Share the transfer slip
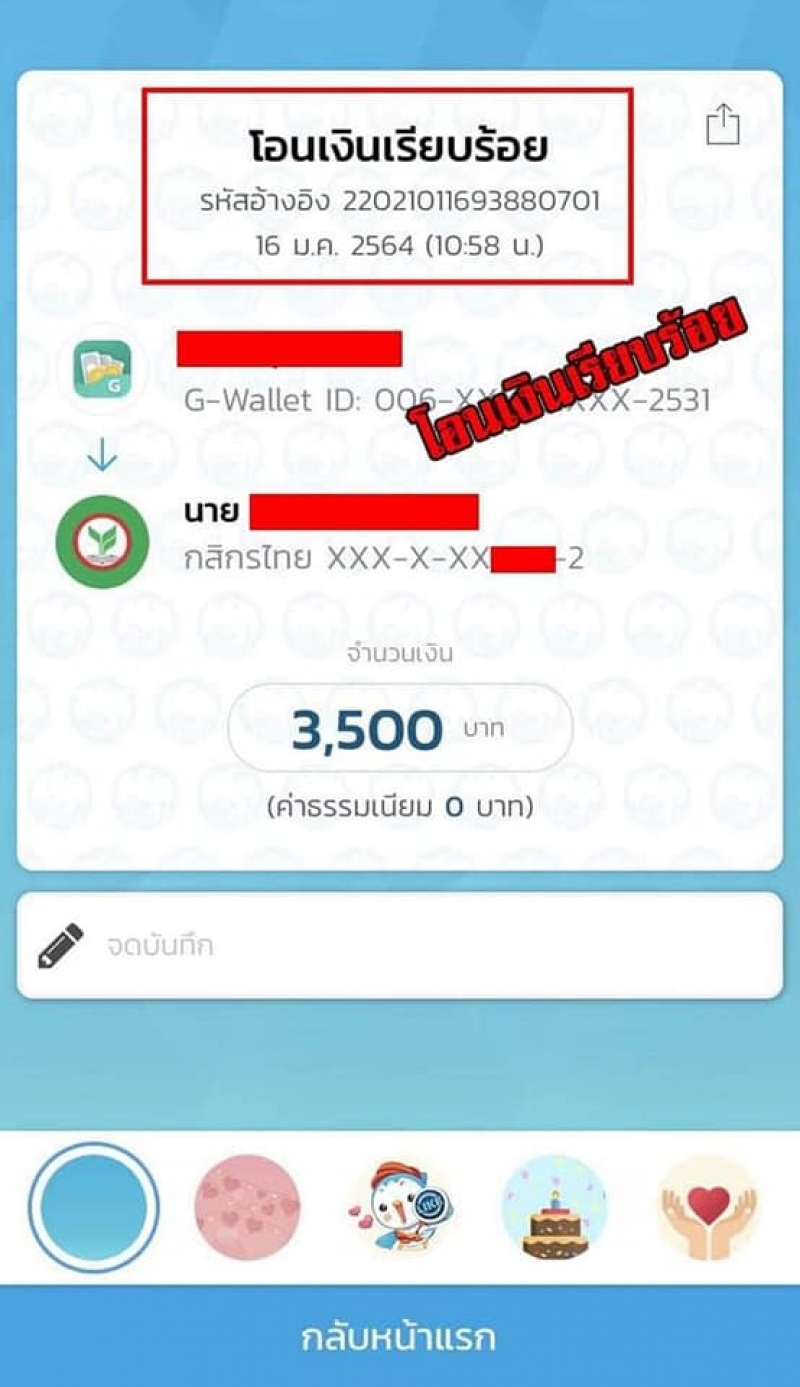The image size is (800, 1387). point(722,126)
